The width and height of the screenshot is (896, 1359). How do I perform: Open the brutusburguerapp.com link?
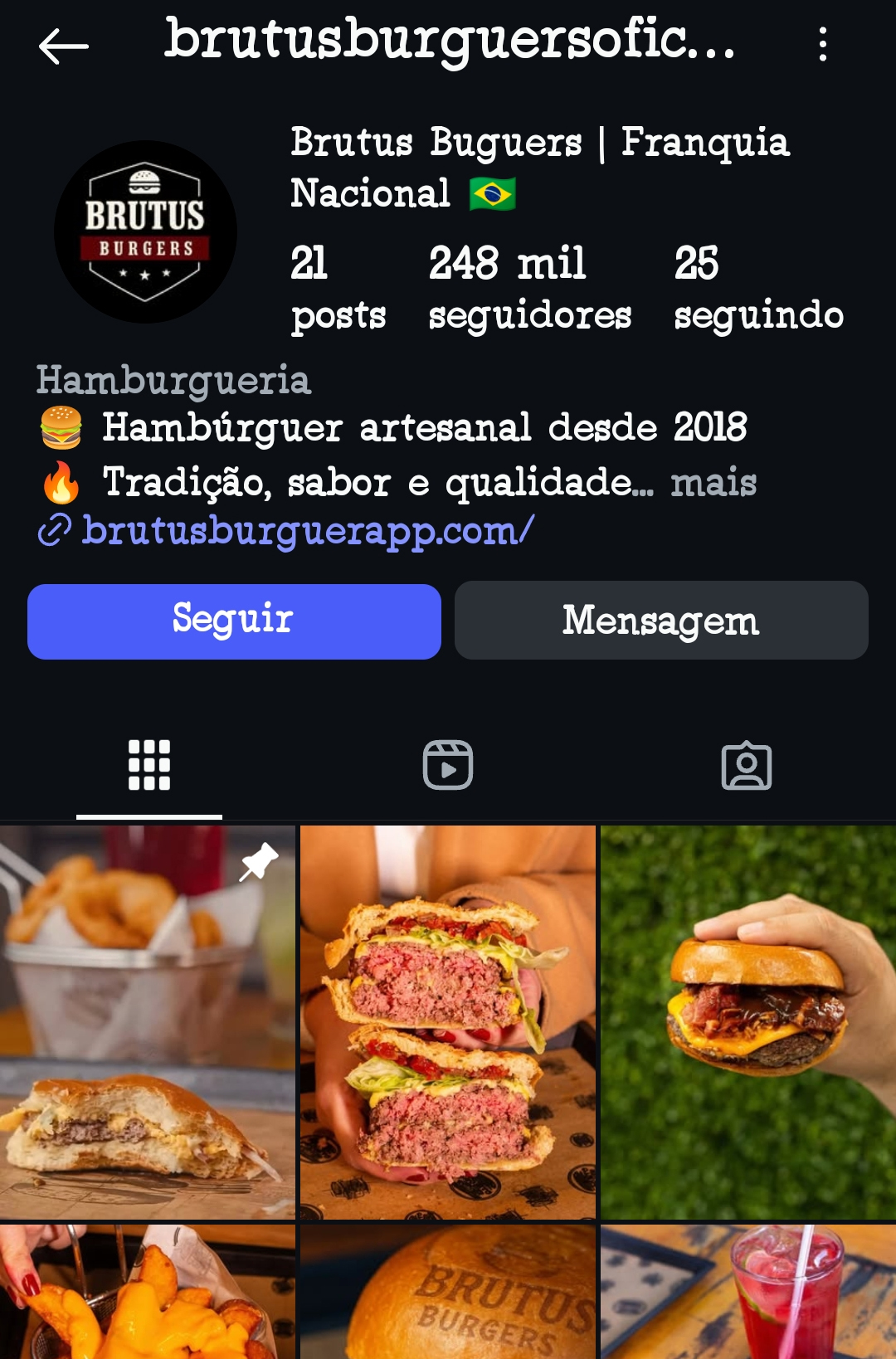pyautogui.click(x=307, y=531)
